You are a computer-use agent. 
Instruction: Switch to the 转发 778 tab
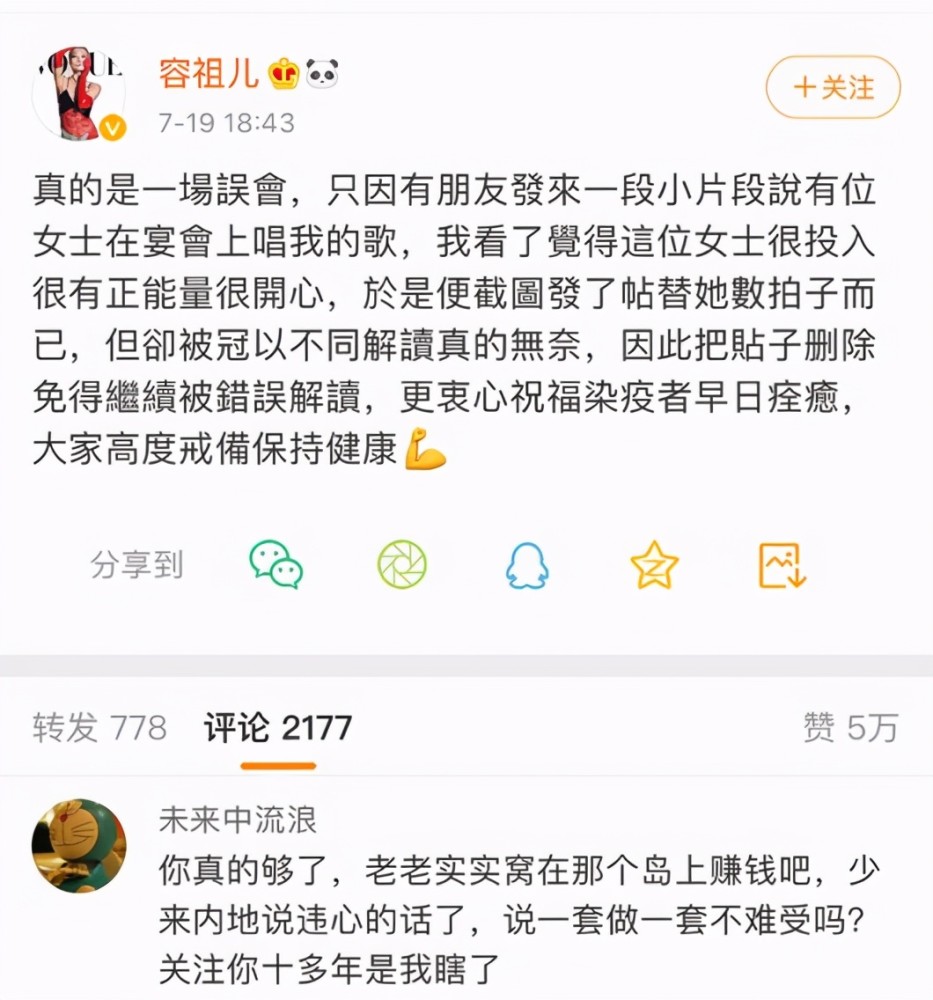click(x=99, y=728)
